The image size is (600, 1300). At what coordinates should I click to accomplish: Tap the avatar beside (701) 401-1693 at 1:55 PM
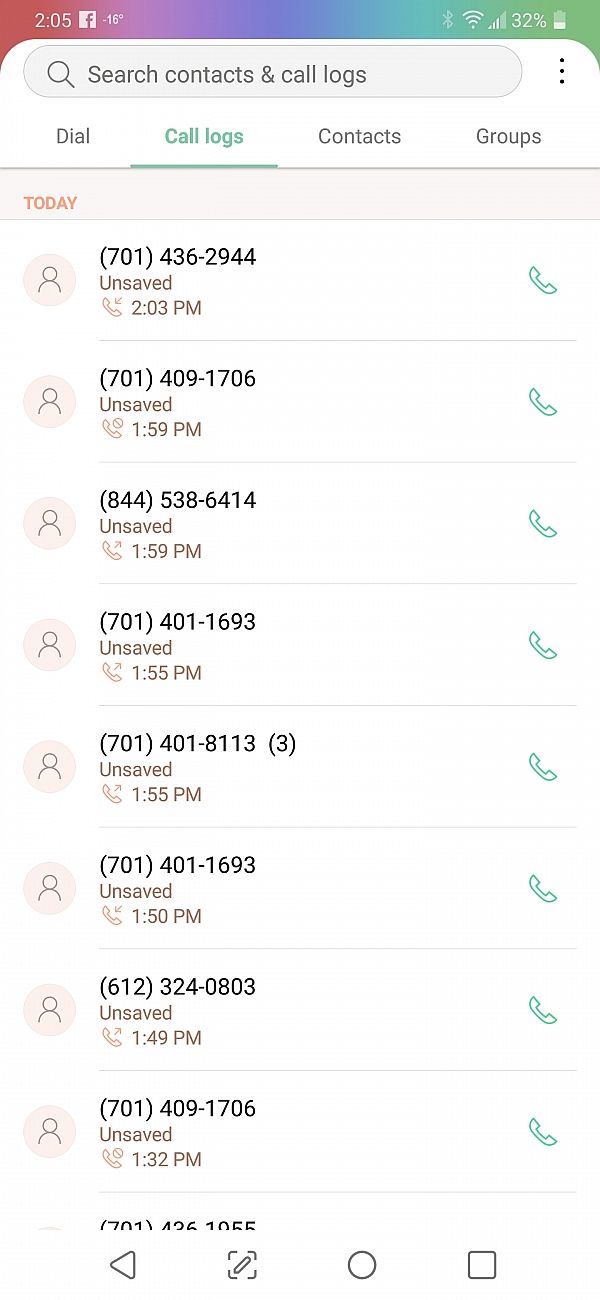pyautogui.click(x=49, y=645)
